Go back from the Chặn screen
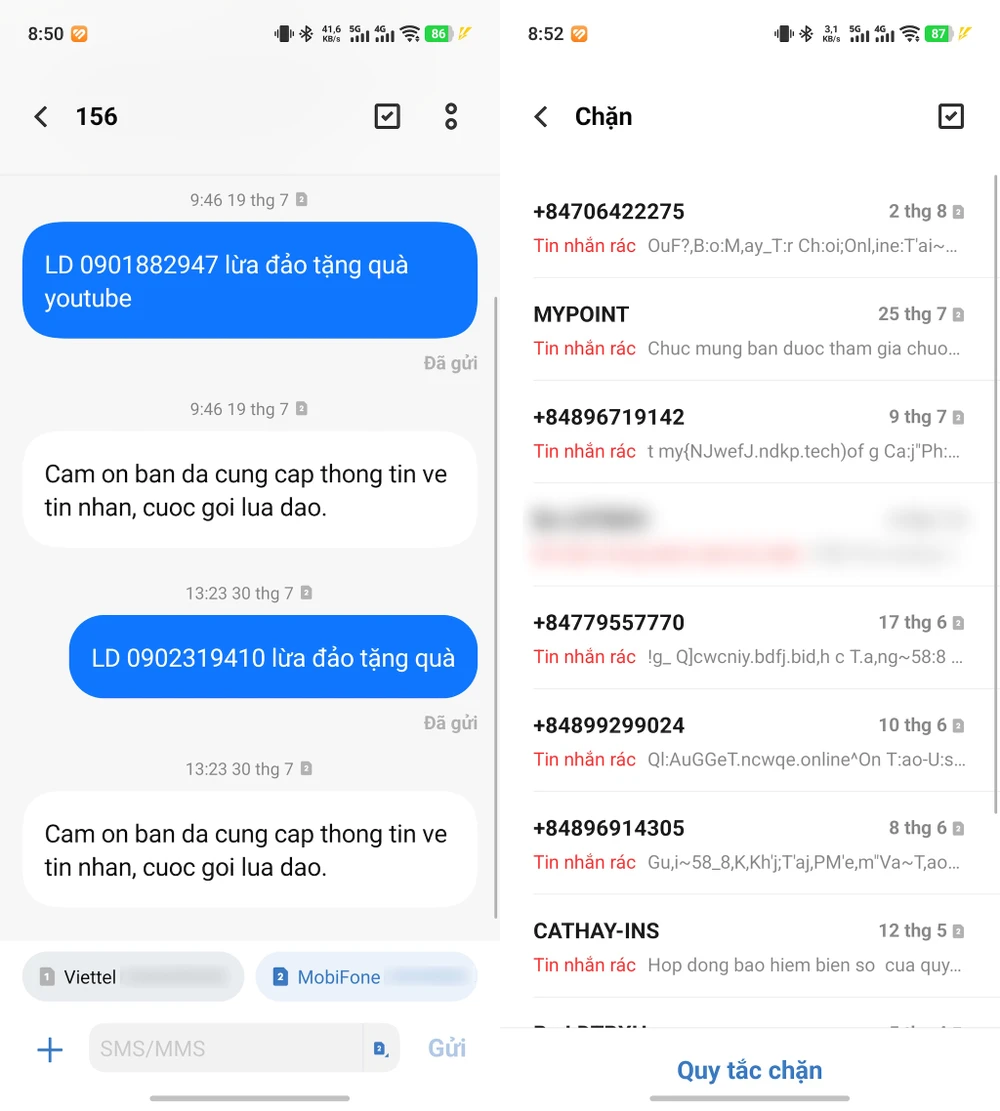1000x1111 pixels. (x=541, y=117)
